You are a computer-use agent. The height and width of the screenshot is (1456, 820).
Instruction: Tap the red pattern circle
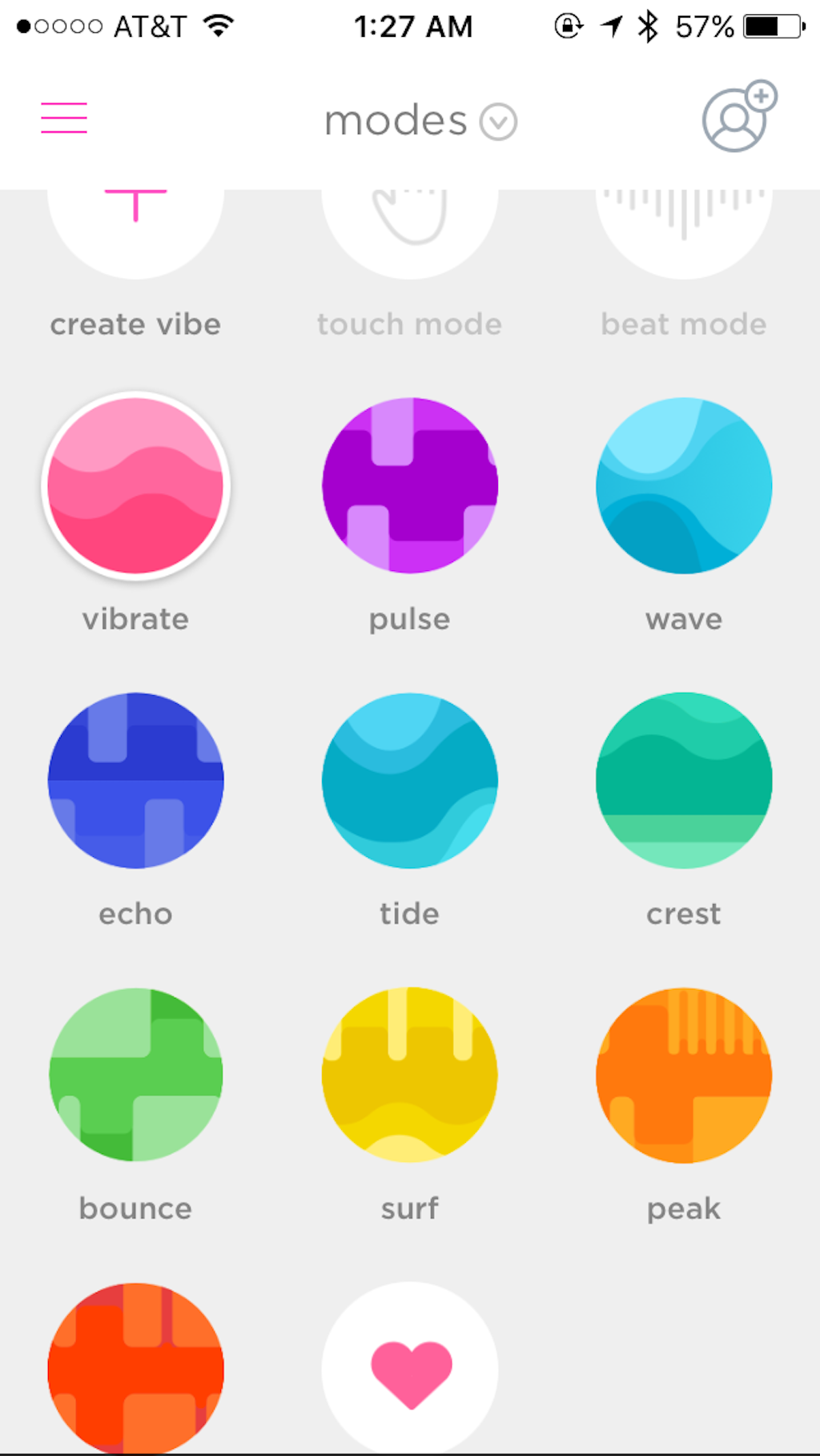tap(135, 1368)
